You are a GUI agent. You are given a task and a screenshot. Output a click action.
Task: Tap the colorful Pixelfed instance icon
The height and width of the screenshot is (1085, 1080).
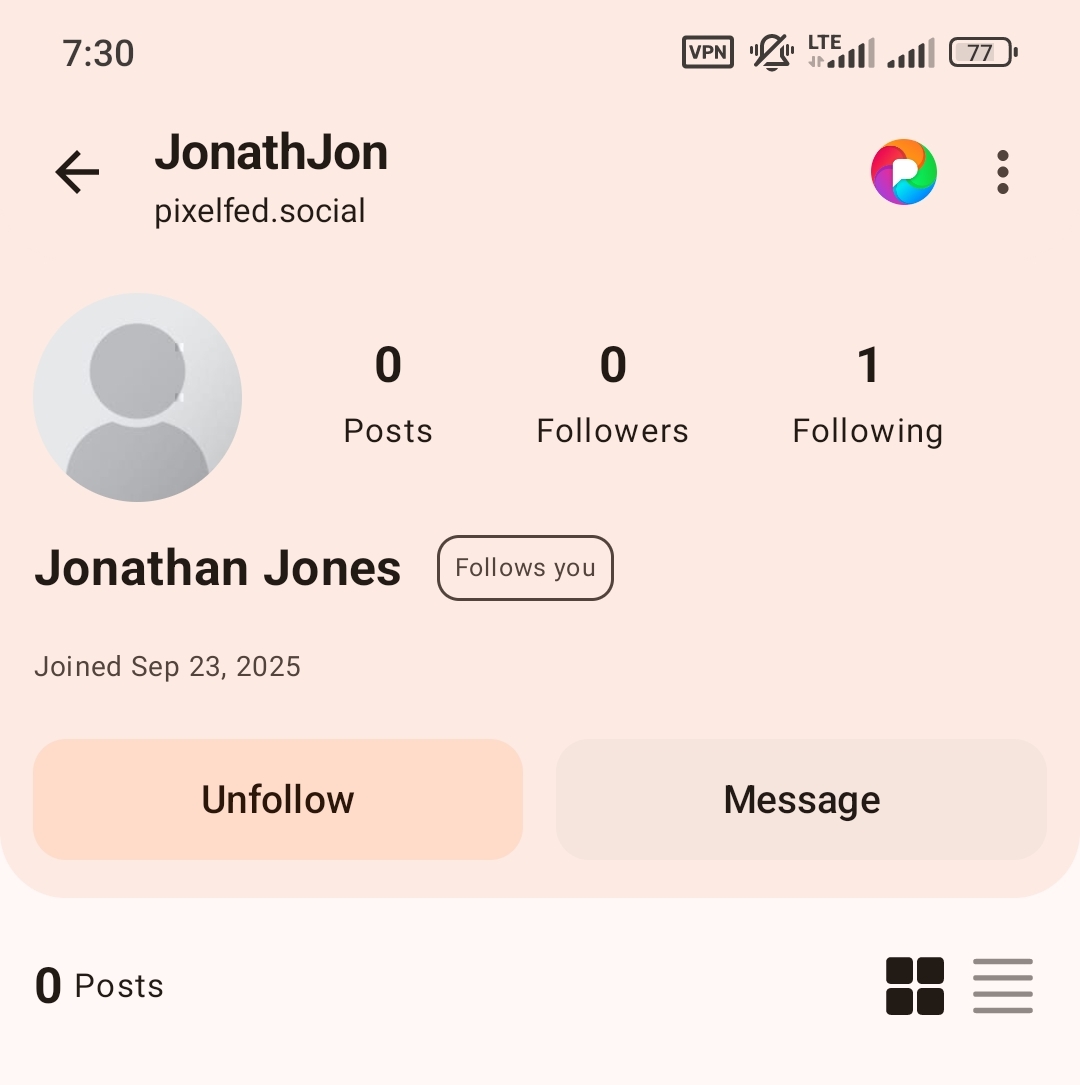904,172
